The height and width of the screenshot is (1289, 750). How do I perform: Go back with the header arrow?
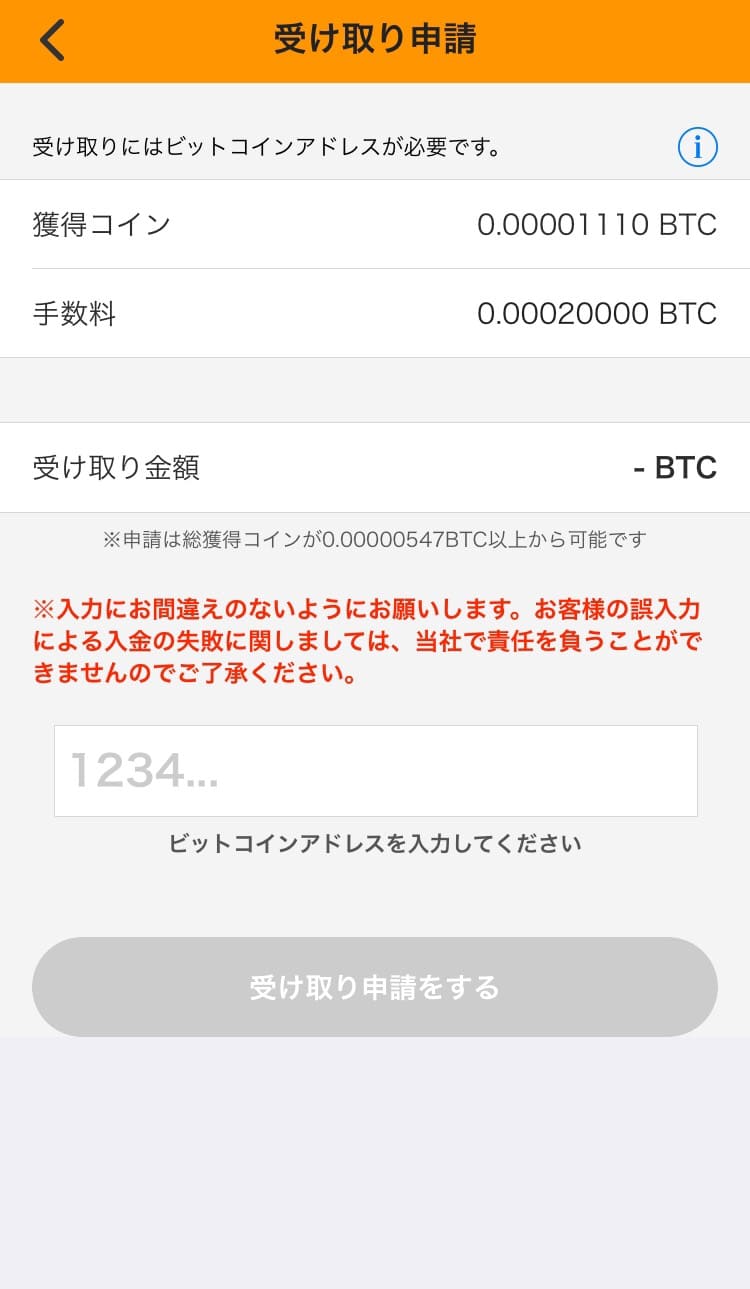tap(52, 40)
